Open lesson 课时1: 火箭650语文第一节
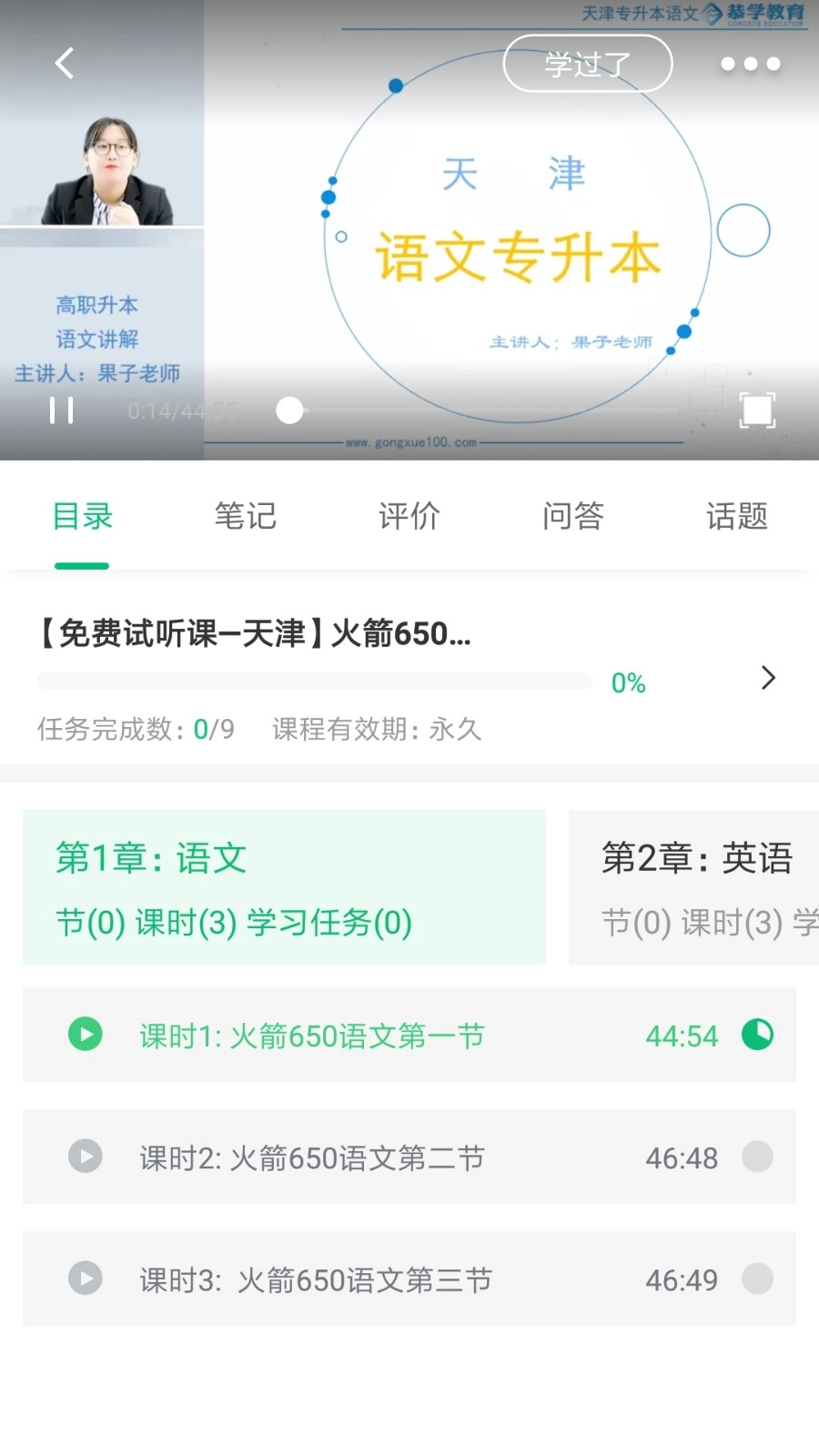 (353, 1036)
